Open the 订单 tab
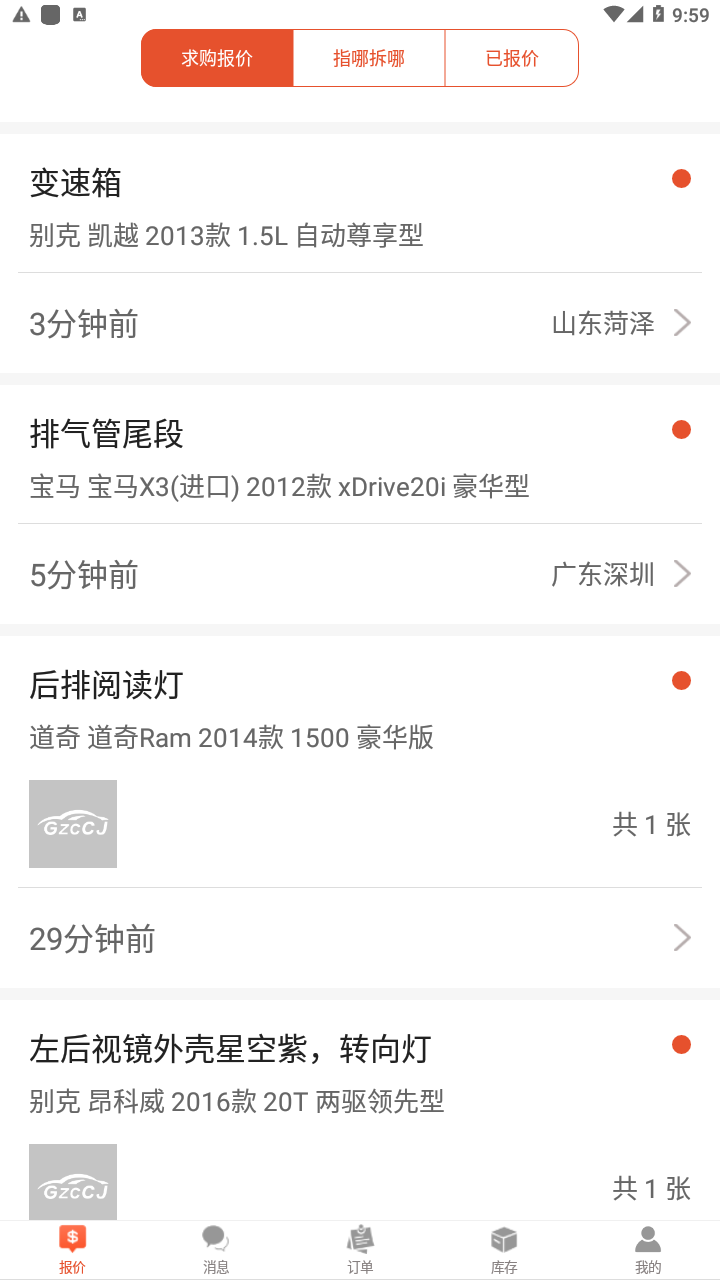This screenshot has height=1280, width=720. click(x=360, y=1250)
